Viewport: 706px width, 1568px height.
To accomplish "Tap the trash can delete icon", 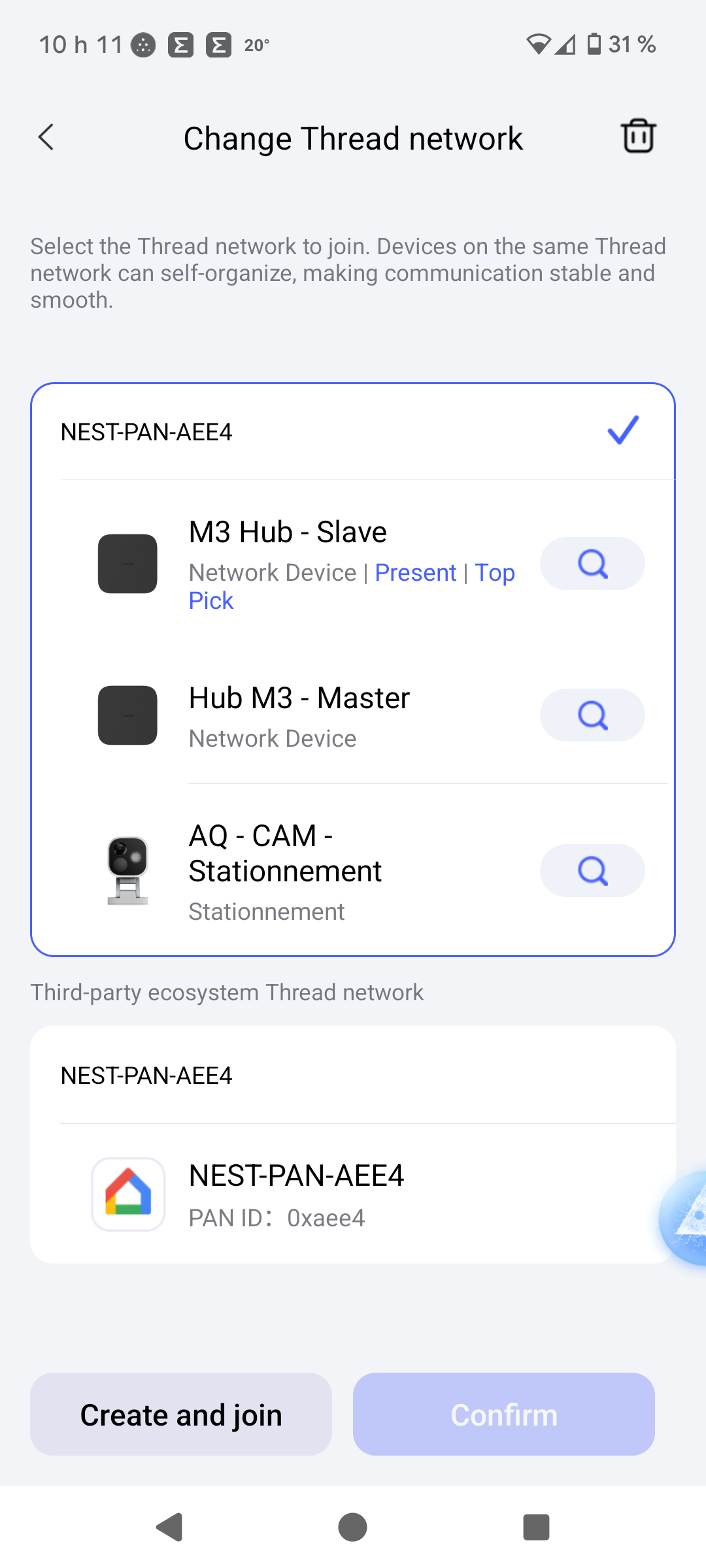I will (x=638, y=136).
